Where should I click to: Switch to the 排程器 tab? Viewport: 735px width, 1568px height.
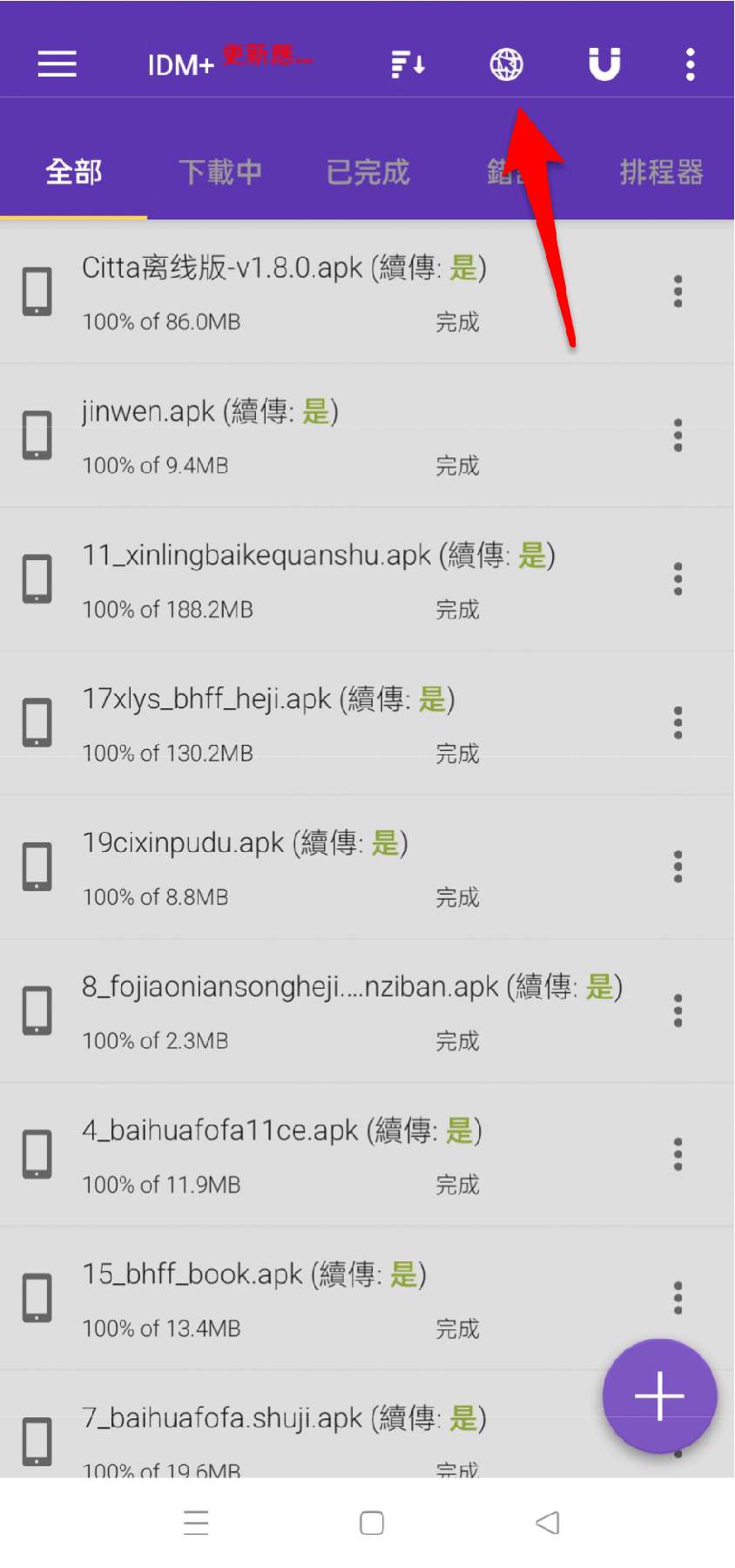coord(661,172)
